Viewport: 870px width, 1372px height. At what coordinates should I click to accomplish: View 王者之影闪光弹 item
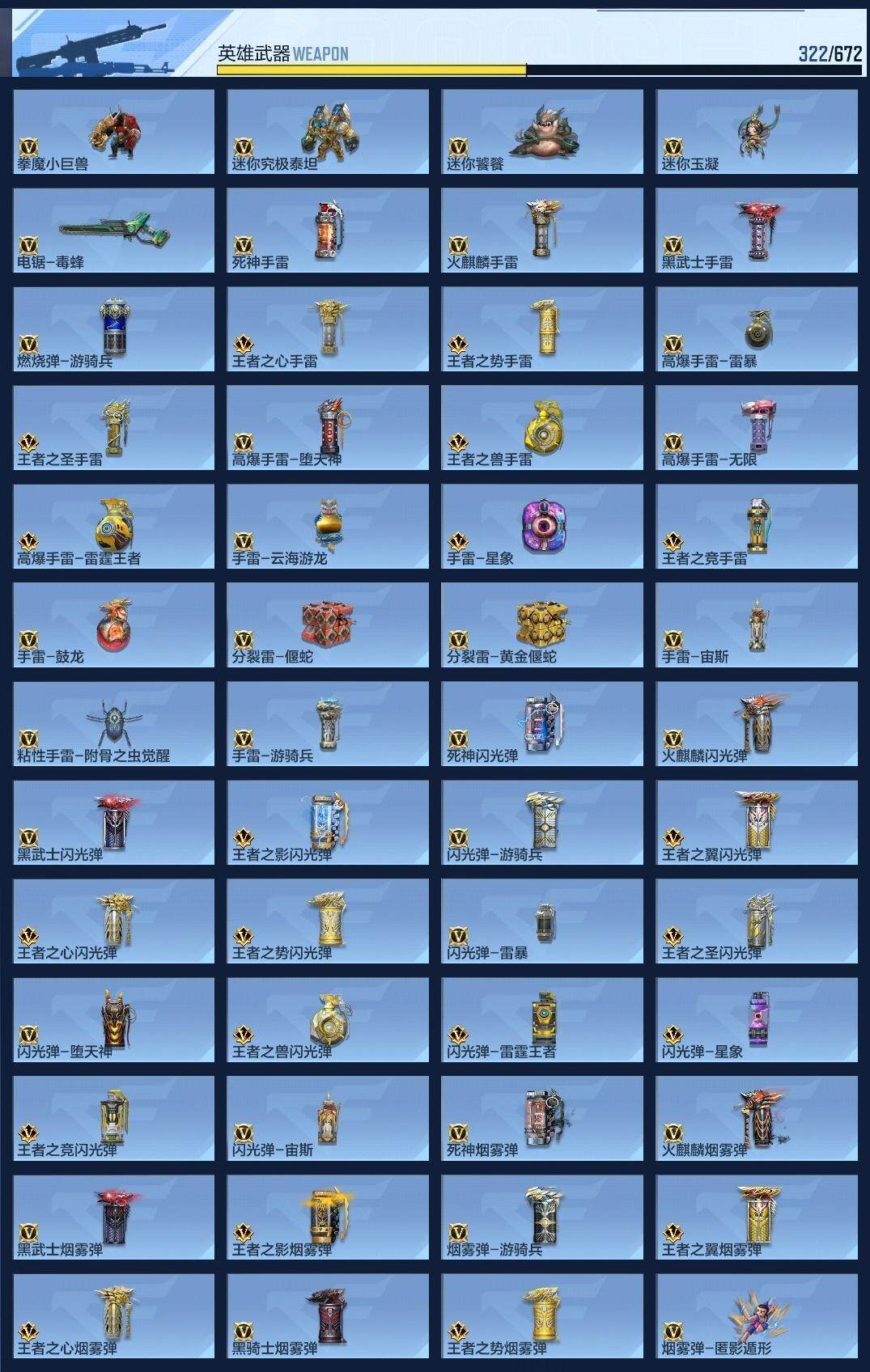click(x=328, y=823)
